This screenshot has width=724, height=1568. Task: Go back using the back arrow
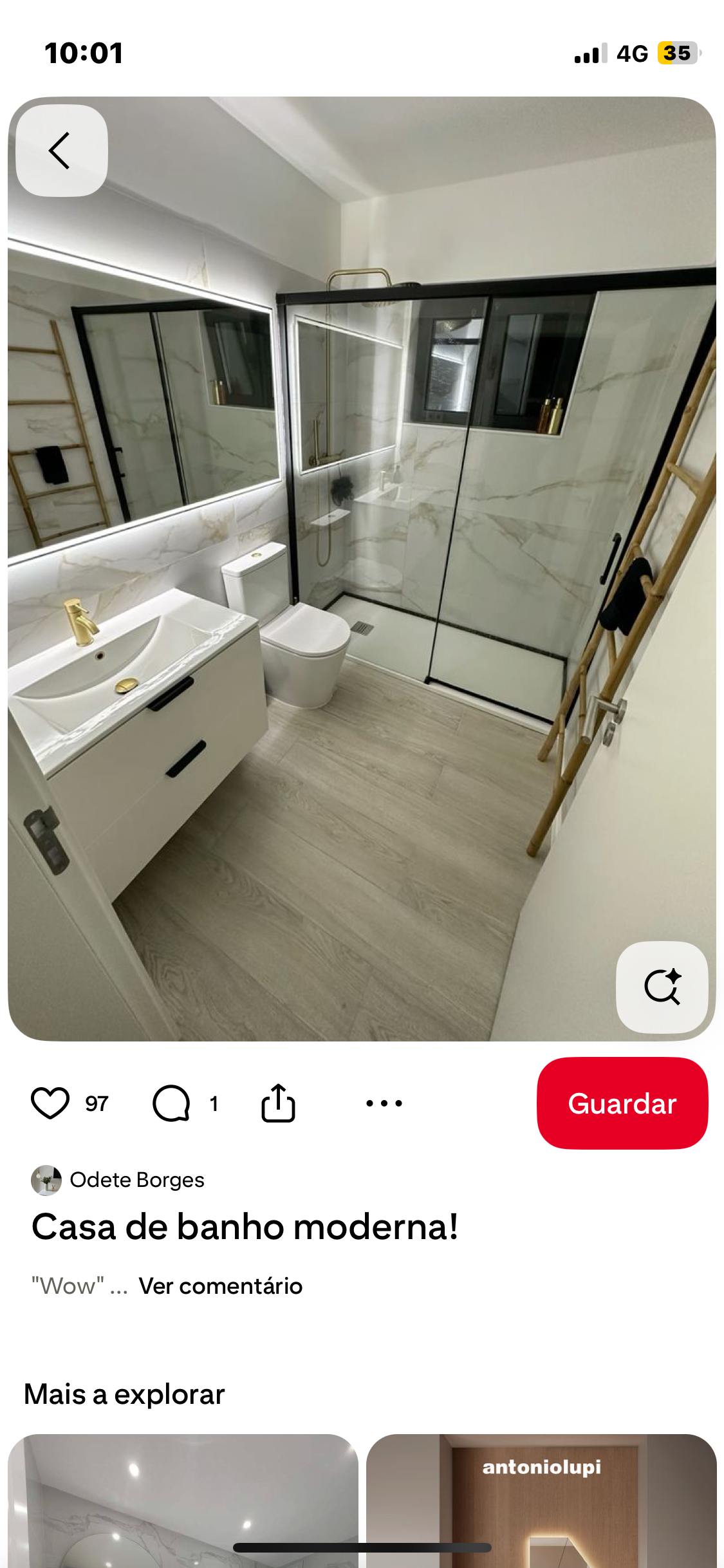(61, 151)
